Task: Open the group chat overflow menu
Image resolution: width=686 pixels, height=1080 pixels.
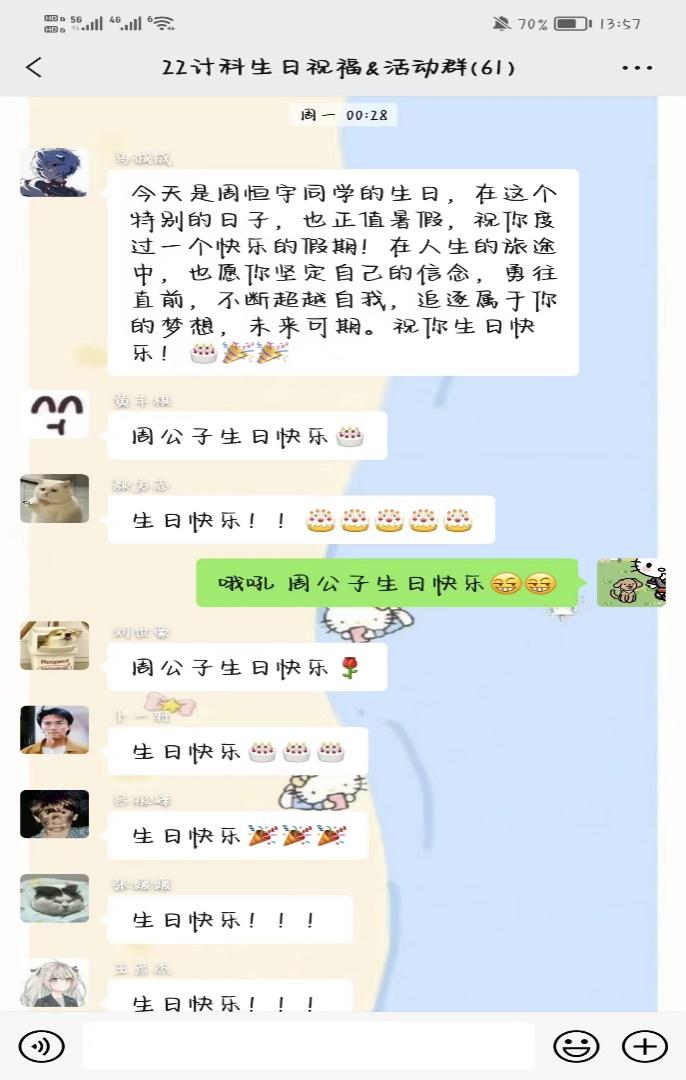Action: pyautogui.click(x=637, y=68)
